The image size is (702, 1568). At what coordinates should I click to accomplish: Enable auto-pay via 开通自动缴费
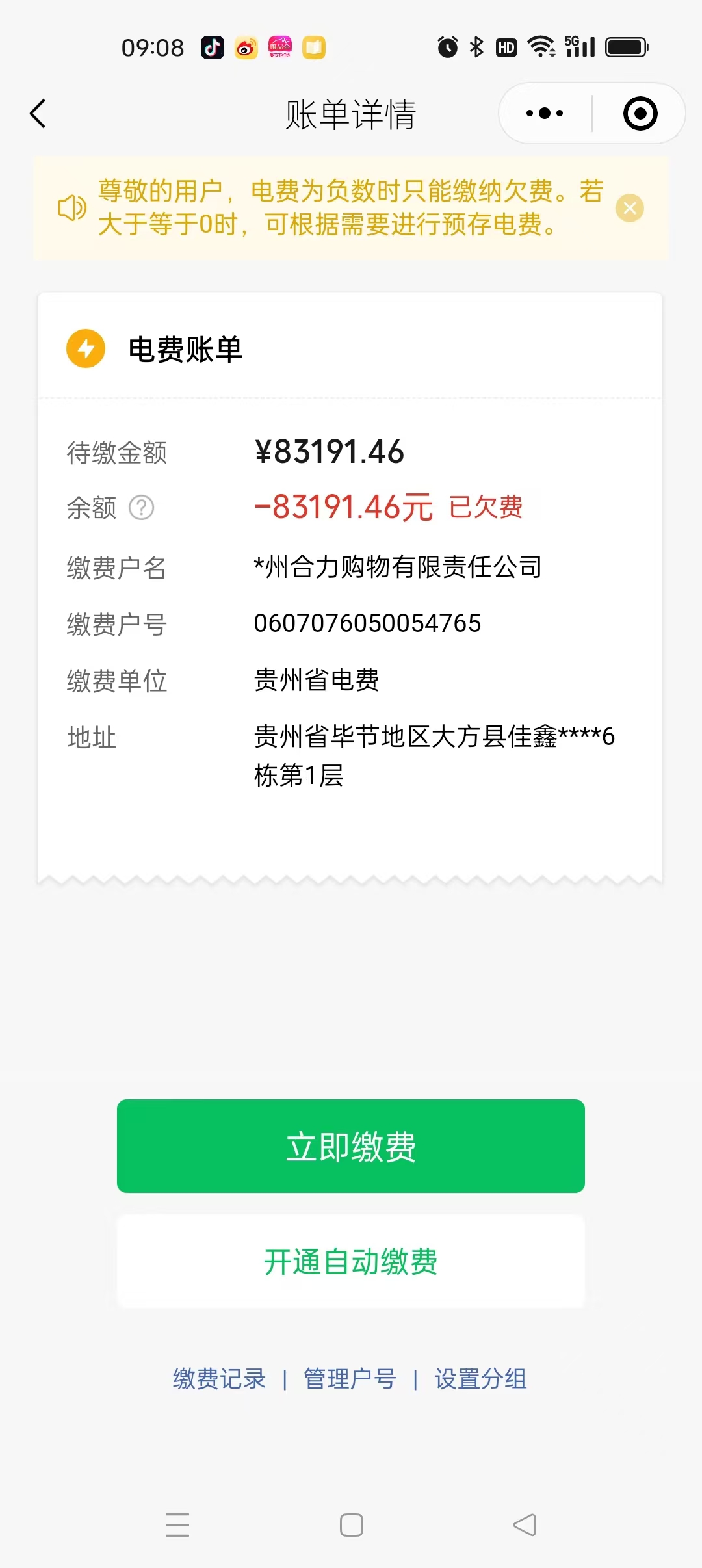pos(351,1262)
